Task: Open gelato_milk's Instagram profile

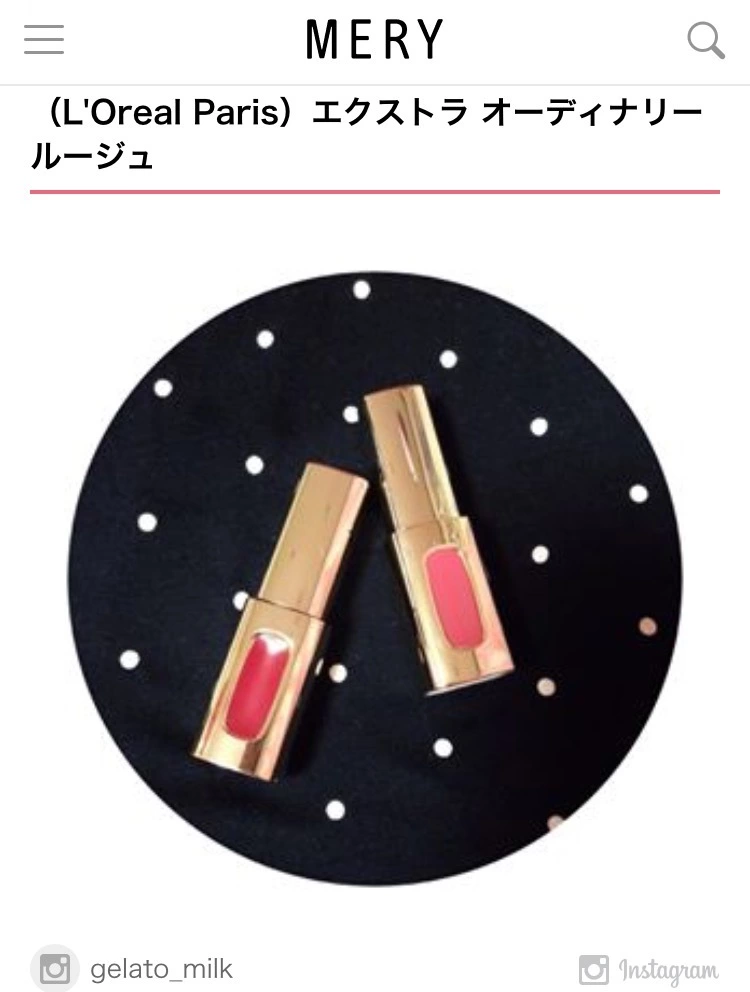Action: 160,969
